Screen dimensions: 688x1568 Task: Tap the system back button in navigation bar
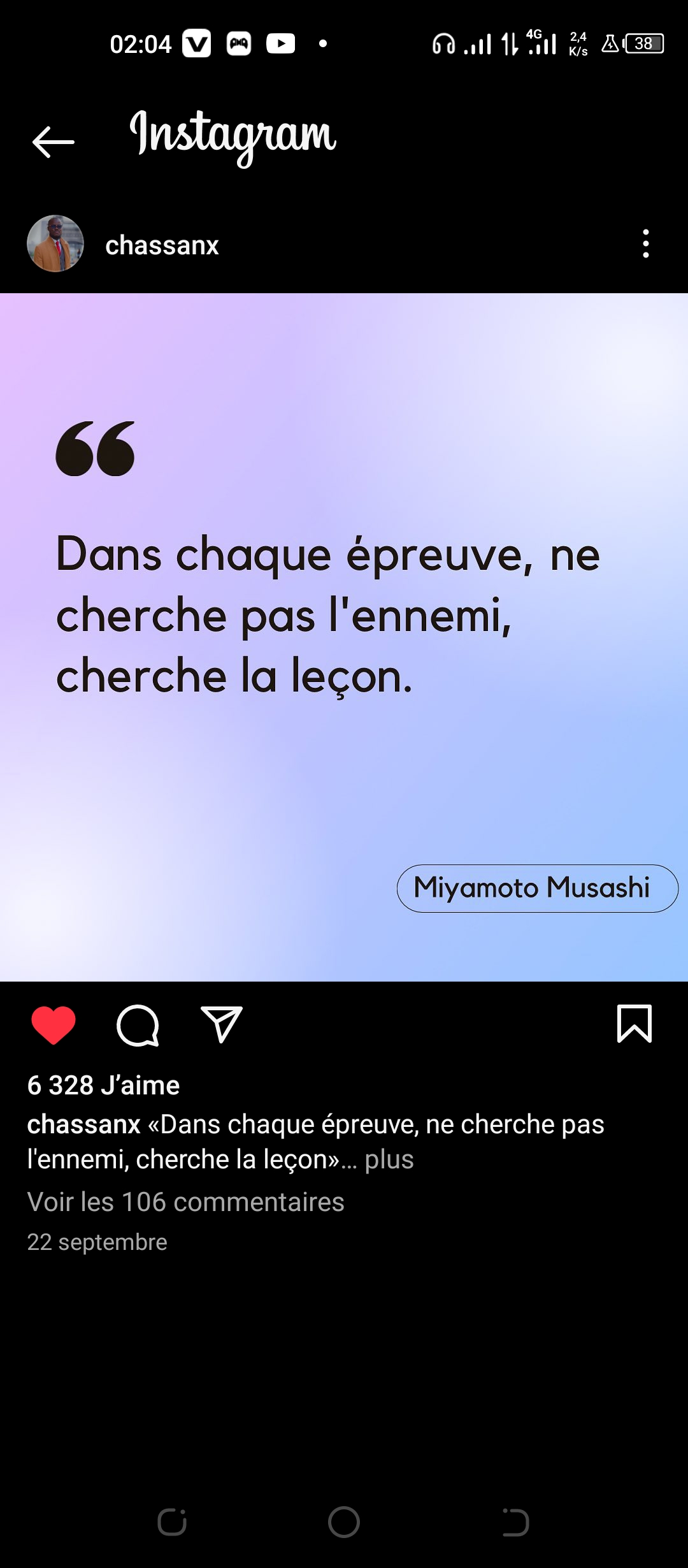(515, 1522)
